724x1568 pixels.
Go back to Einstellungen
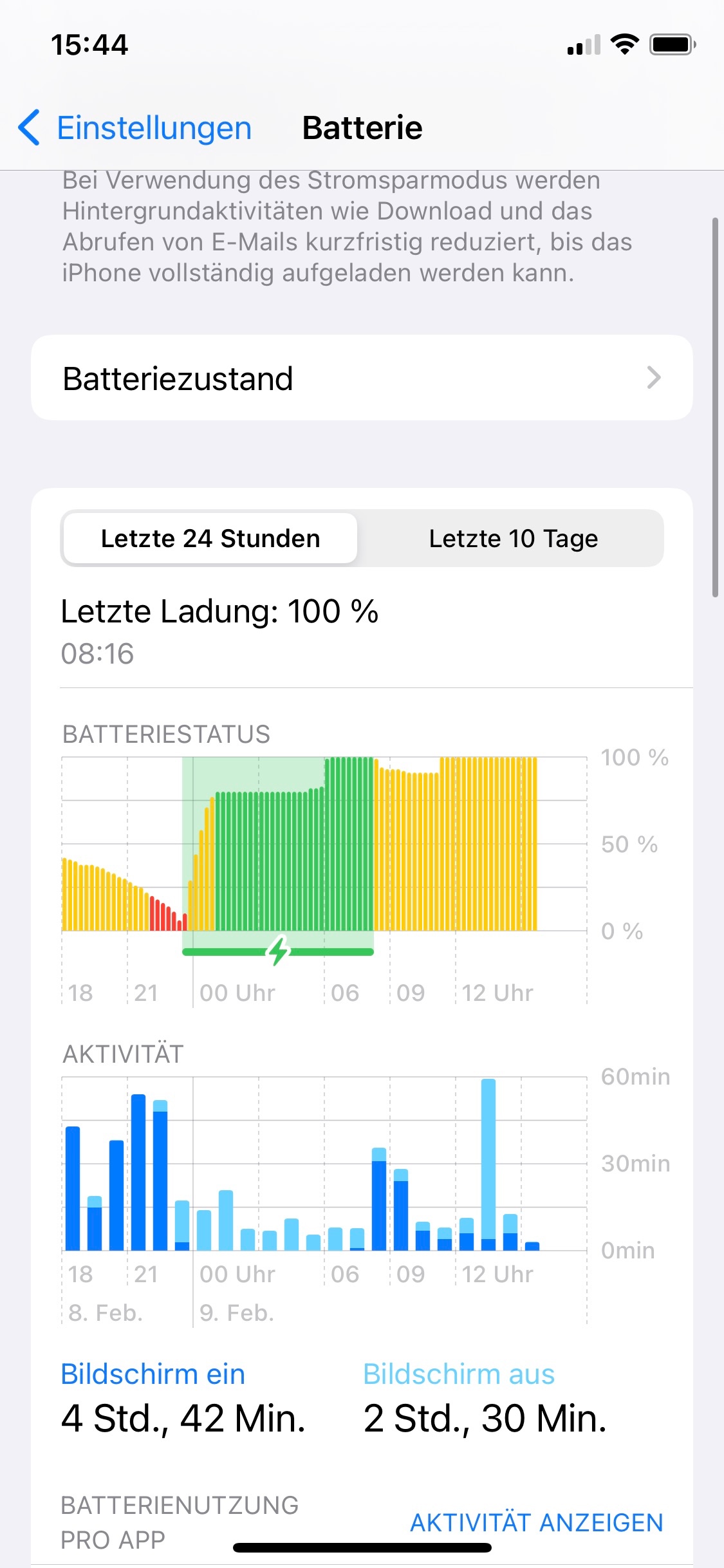[x=135, y=127]
